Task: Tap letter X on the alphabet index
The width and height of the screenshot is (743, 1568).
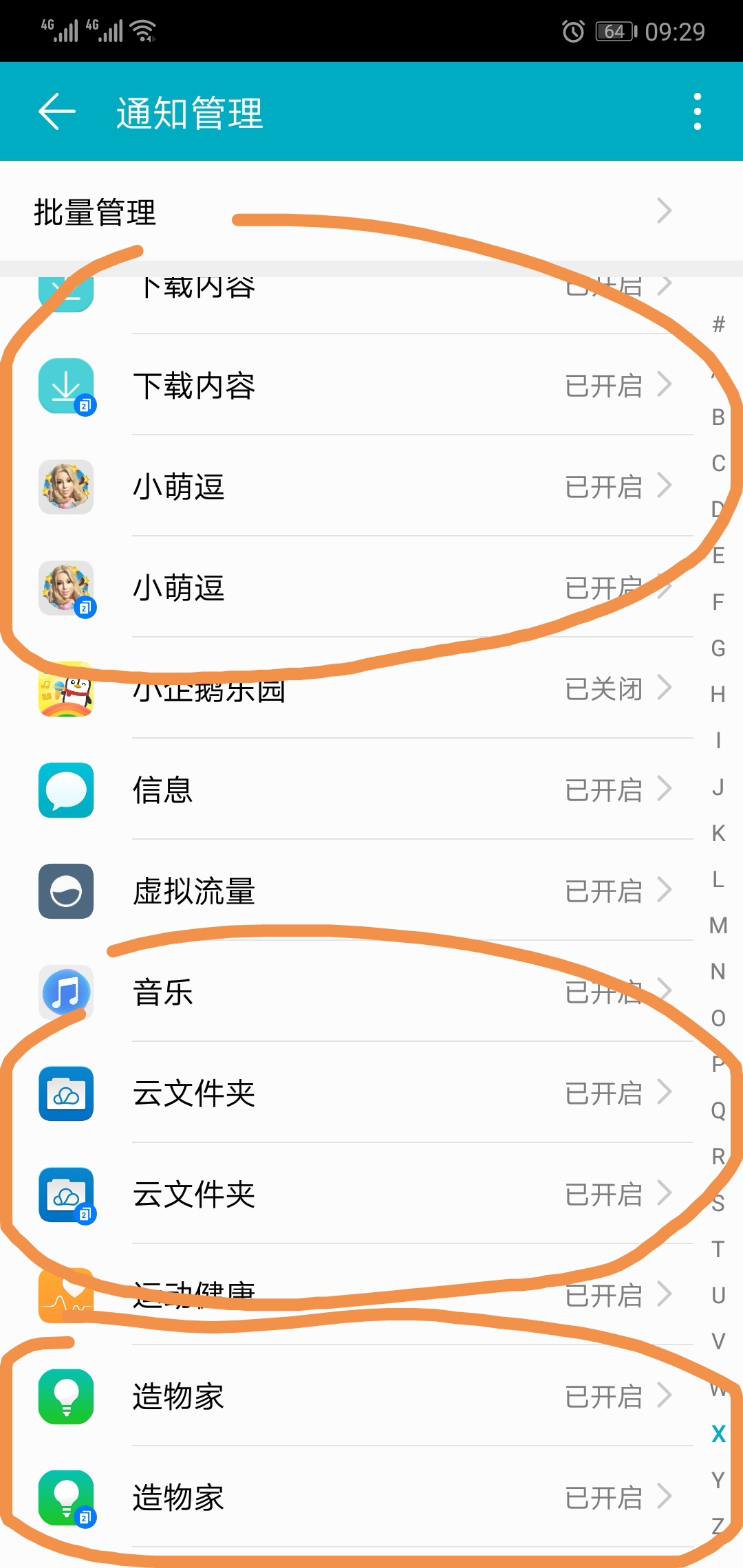Action: [x=718, y=1433]
